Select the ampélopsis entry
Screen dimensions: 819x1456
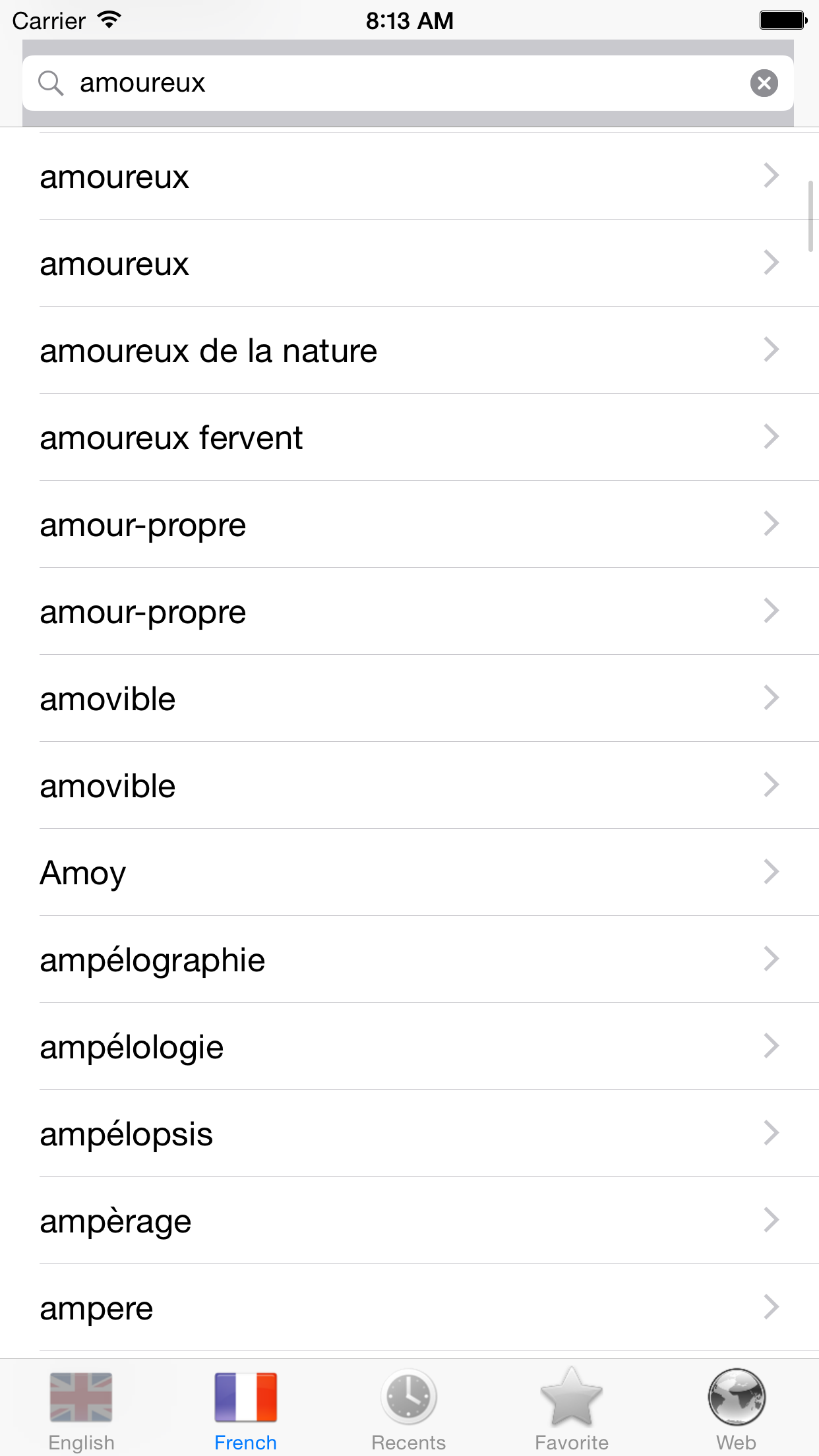(409, 1134)
